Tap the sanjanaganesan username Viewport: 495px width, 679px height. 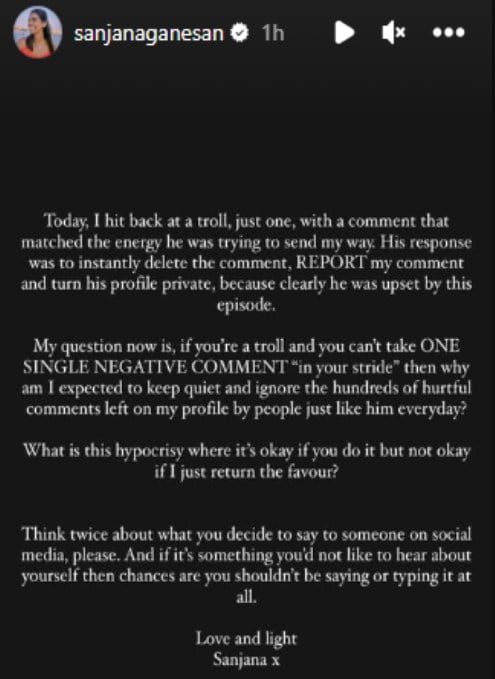pyautogui.click(x=149, y=33)
